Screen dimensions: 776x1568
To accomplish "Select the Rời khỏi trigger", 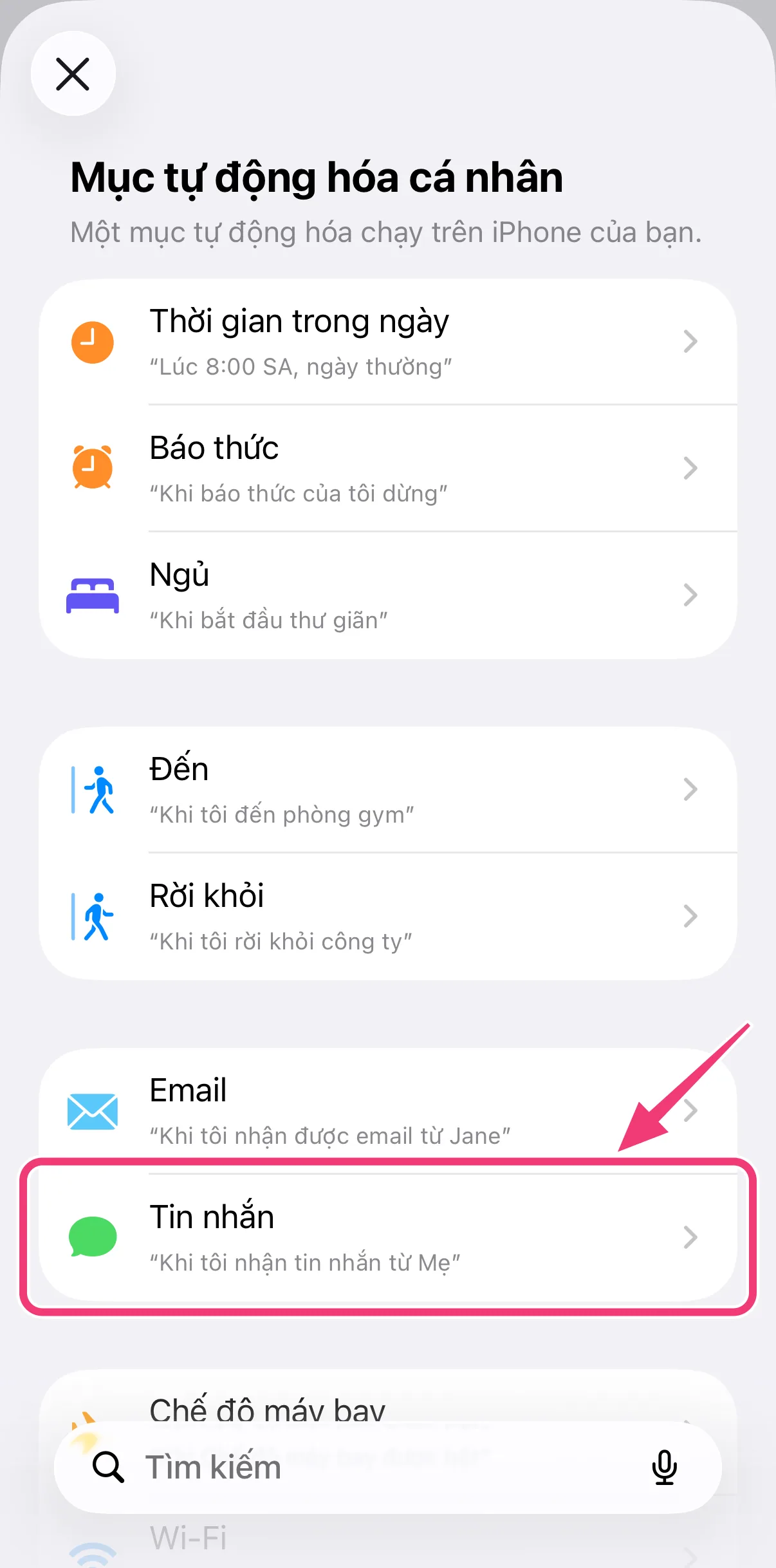I will pos(388,917).
